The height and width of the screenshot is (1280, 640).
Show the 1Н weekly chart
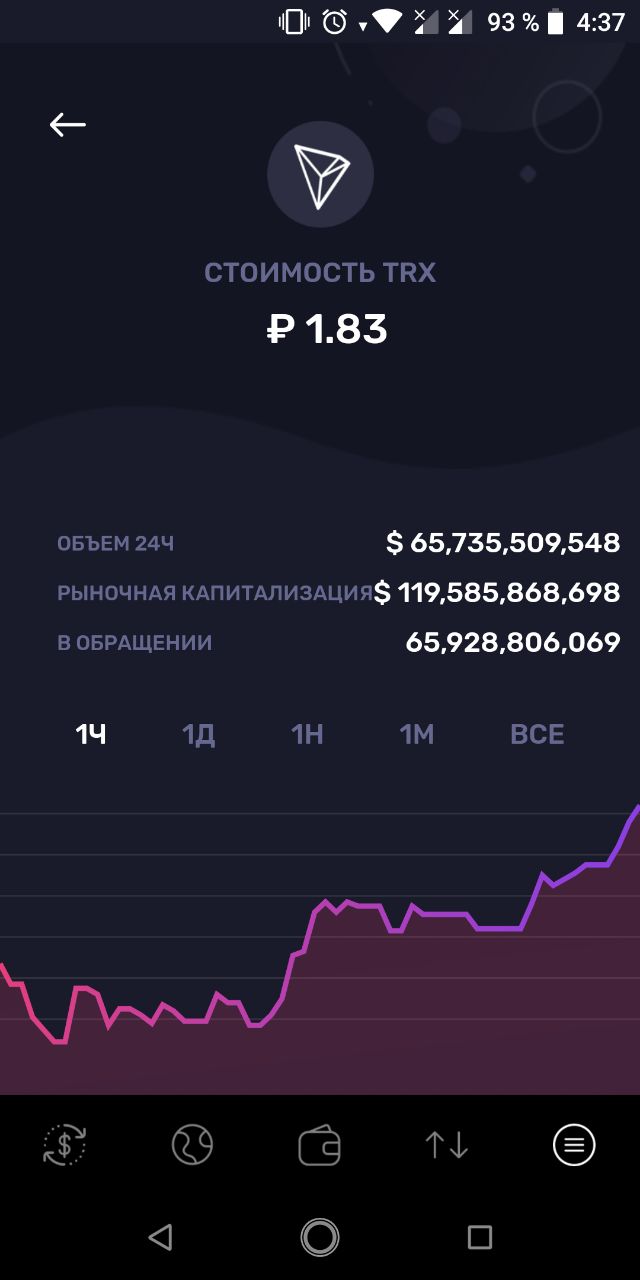[307, 735]
